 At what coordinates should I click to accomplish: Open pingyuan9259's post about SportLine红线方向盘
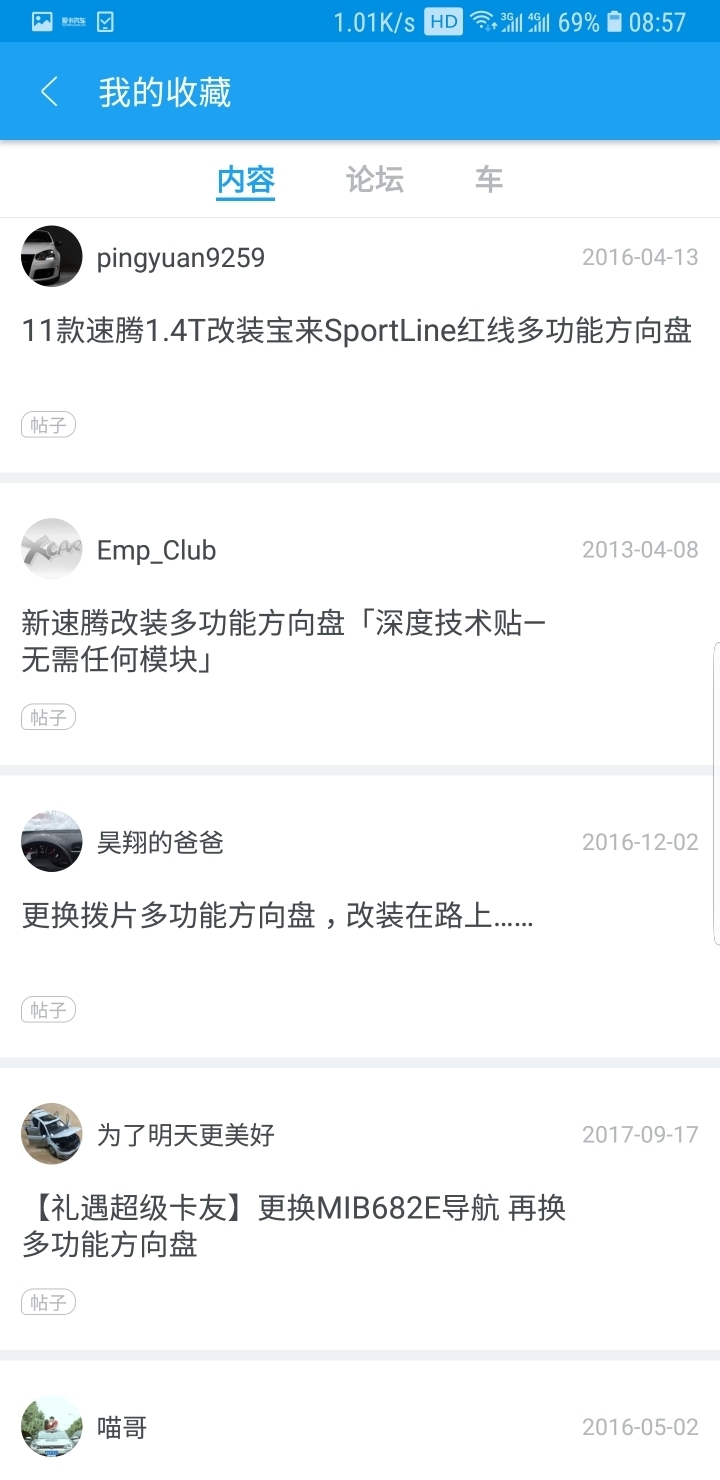[357, 331]
